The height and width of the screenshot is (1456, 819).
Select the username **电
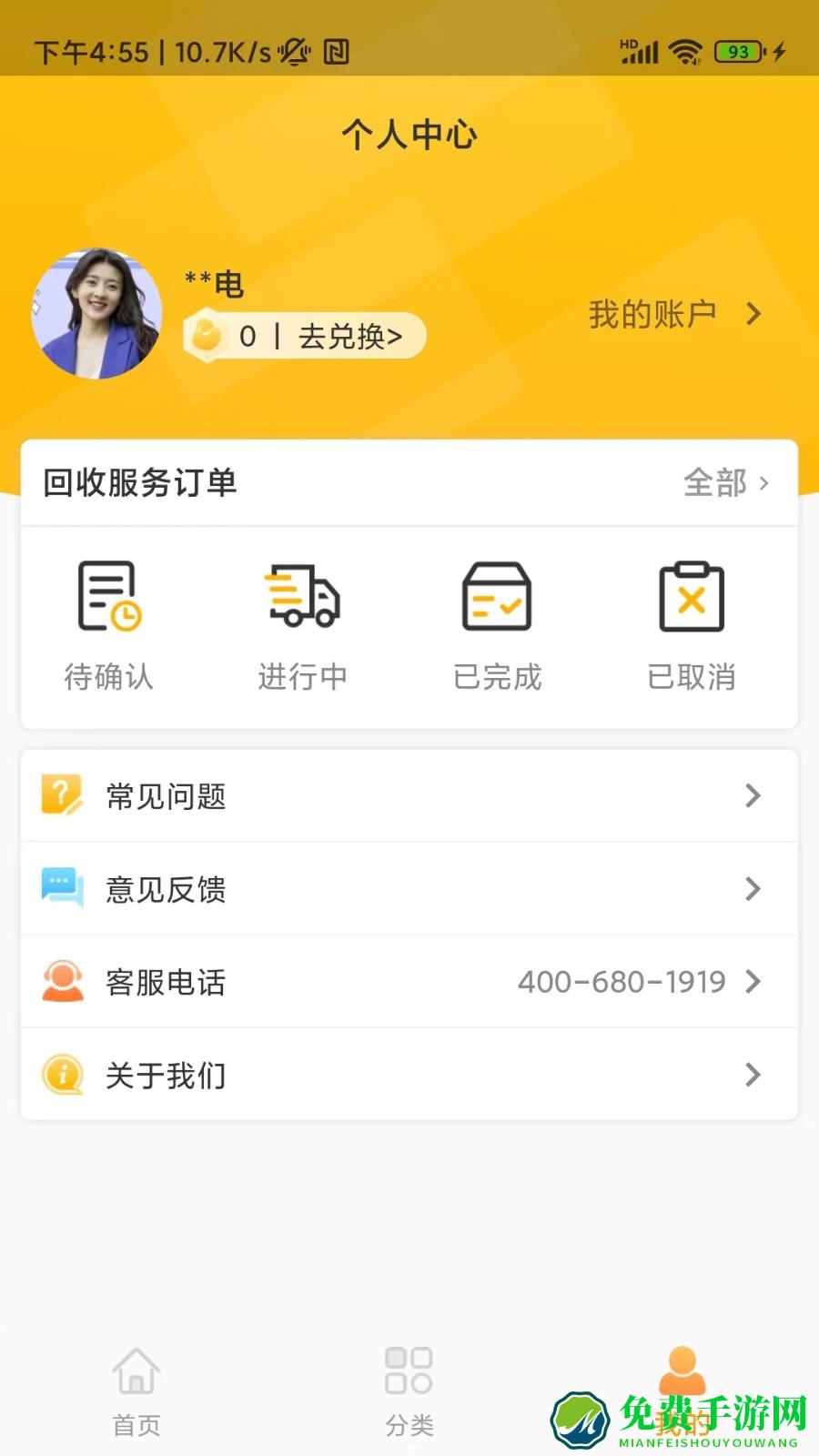214,284
